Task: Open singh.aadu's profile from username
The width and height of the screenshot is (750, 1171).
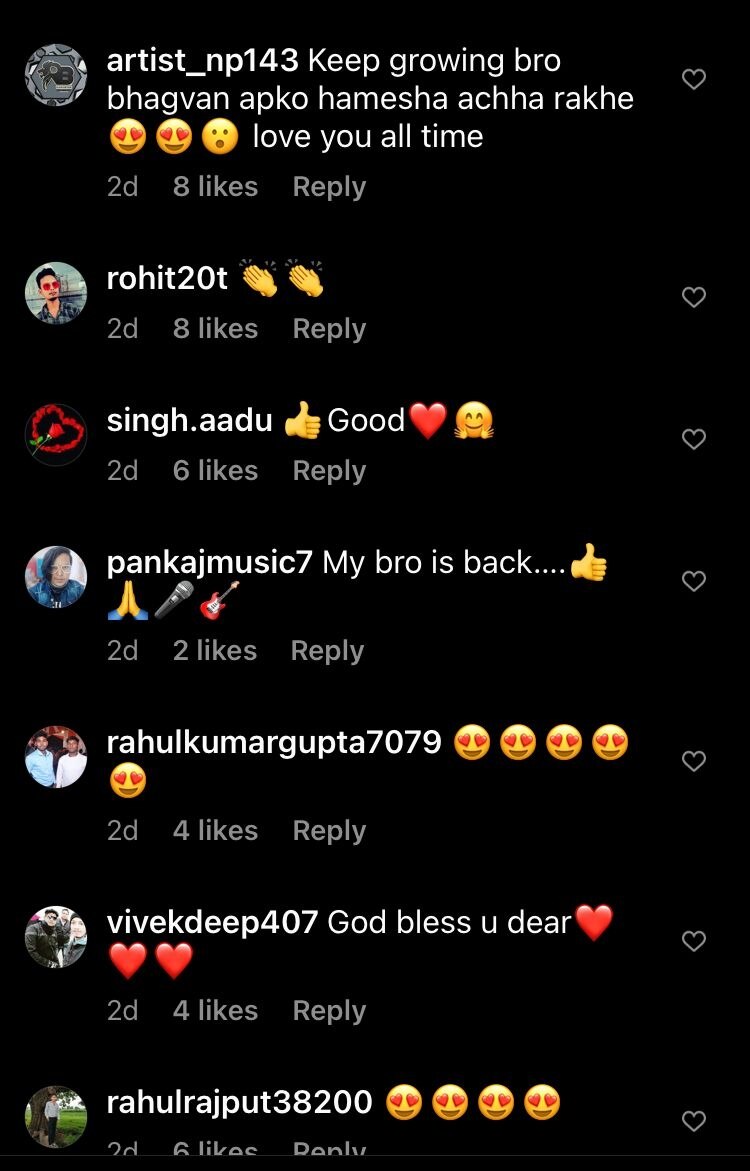Action: click(x=190, y=421)
